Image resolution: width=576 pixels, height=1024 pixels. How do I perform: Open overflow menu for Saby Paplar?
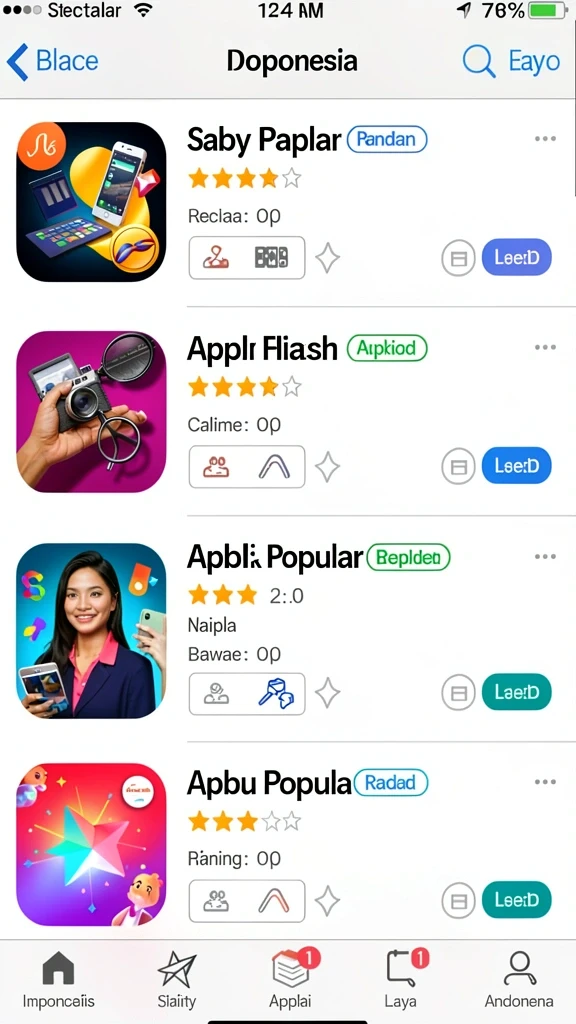[545, 138]
